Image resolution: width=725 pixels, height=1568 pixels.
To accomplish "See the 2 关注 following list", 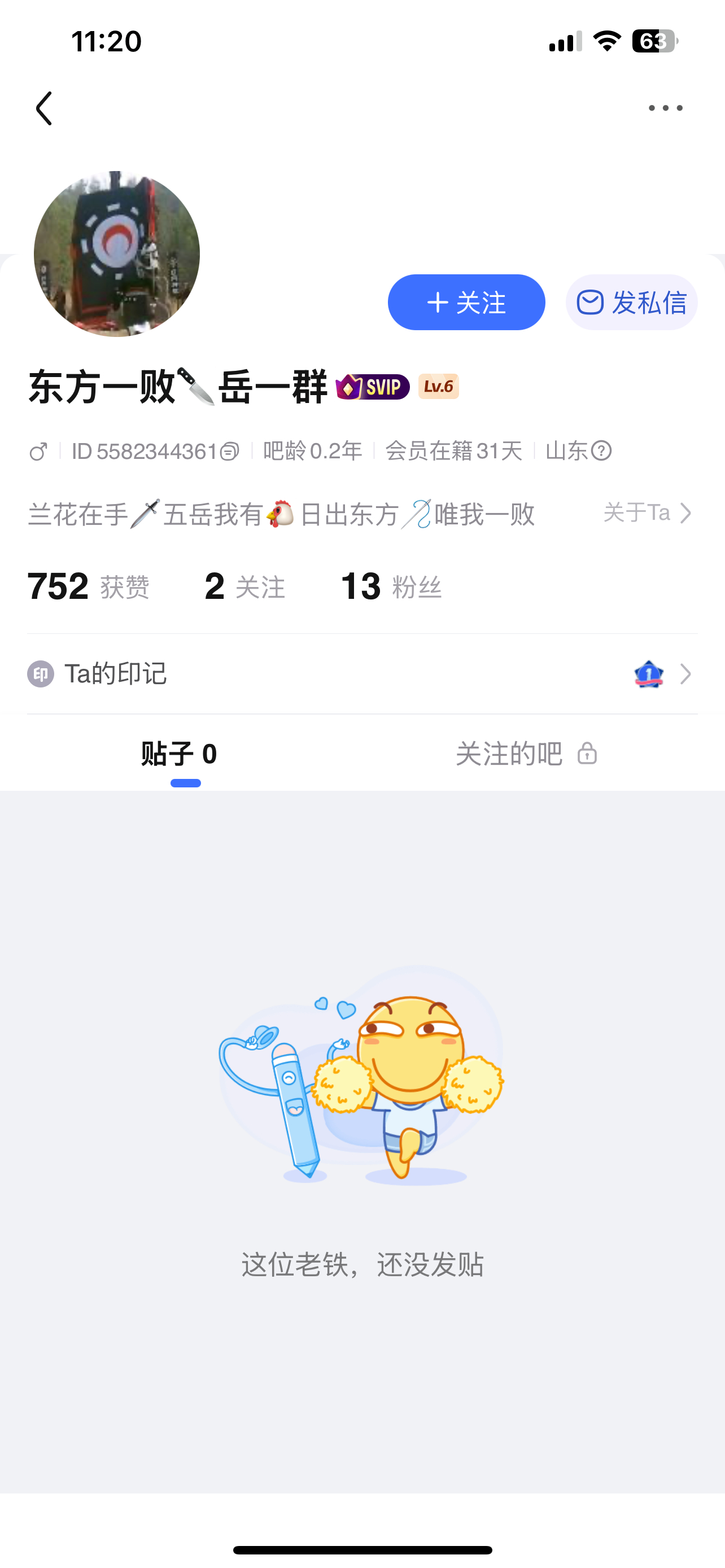I will 244,587.
